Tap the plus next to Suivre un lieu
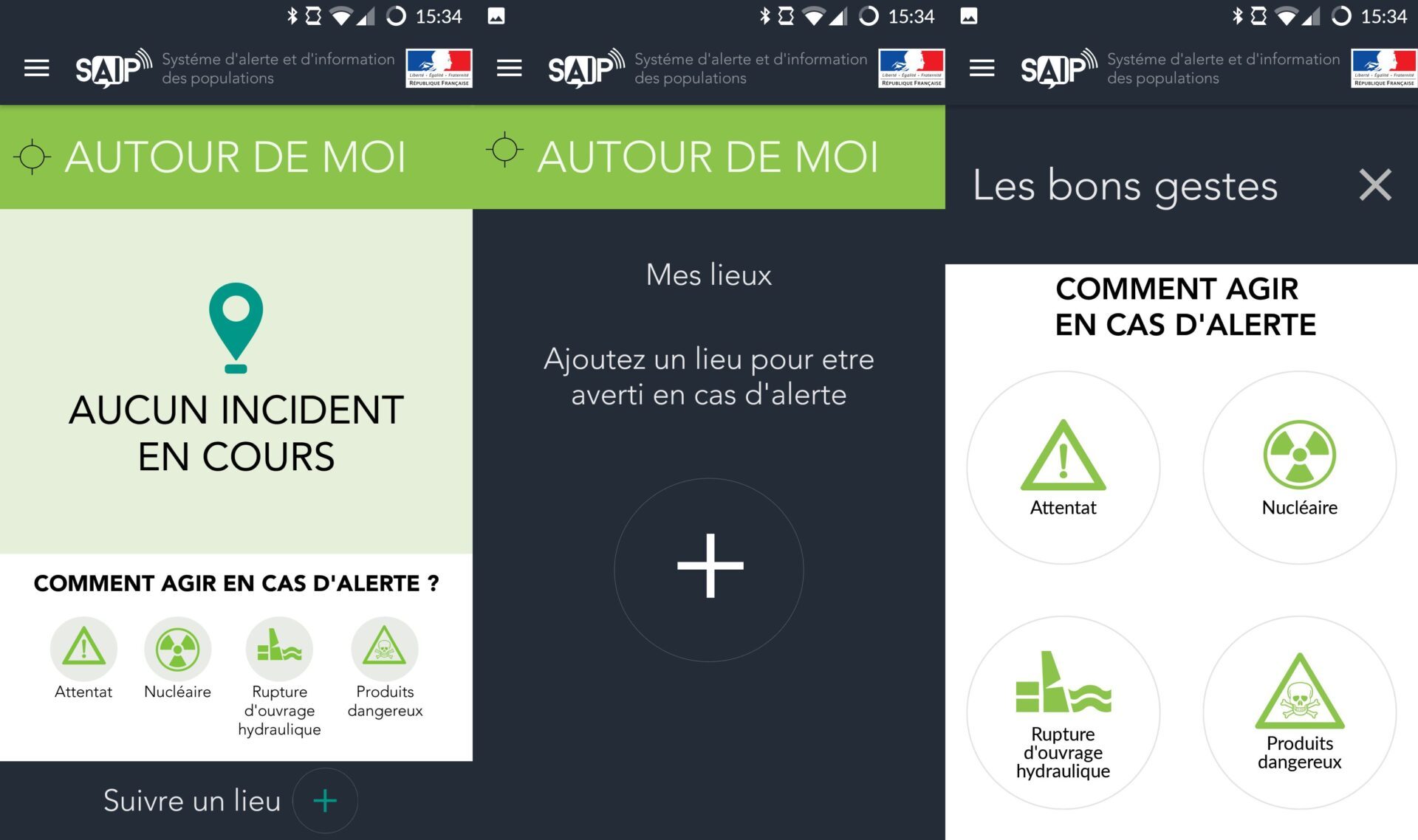 click(325, 800)
